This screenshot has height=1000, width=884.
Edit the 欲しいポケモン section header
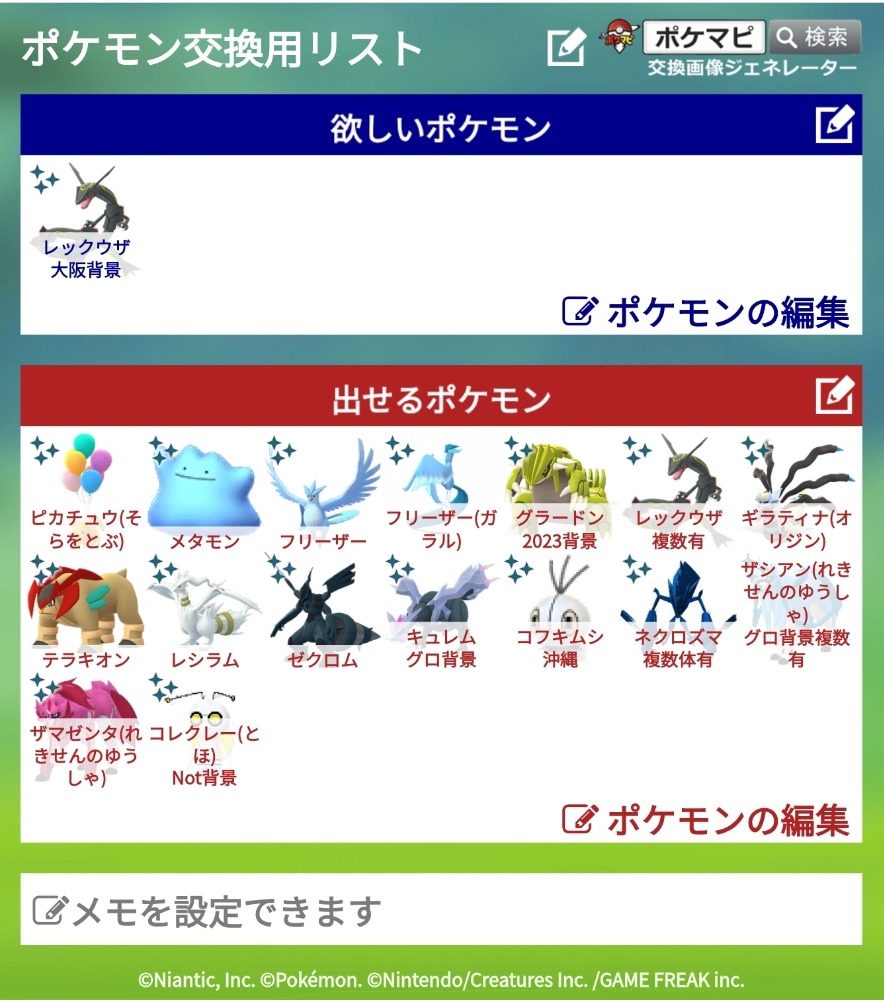(x=834, y=126)
